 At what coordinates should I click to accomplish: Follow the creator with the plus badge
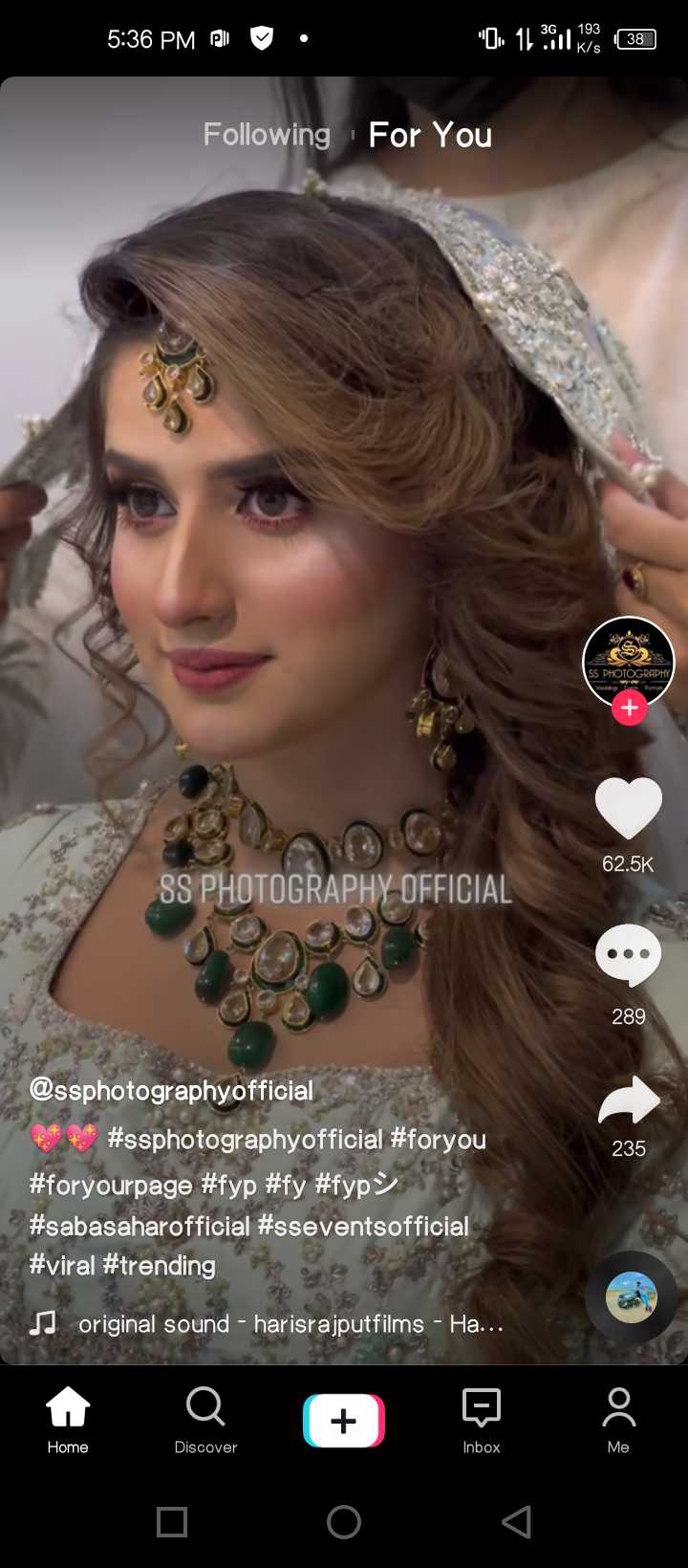(629, 708)
